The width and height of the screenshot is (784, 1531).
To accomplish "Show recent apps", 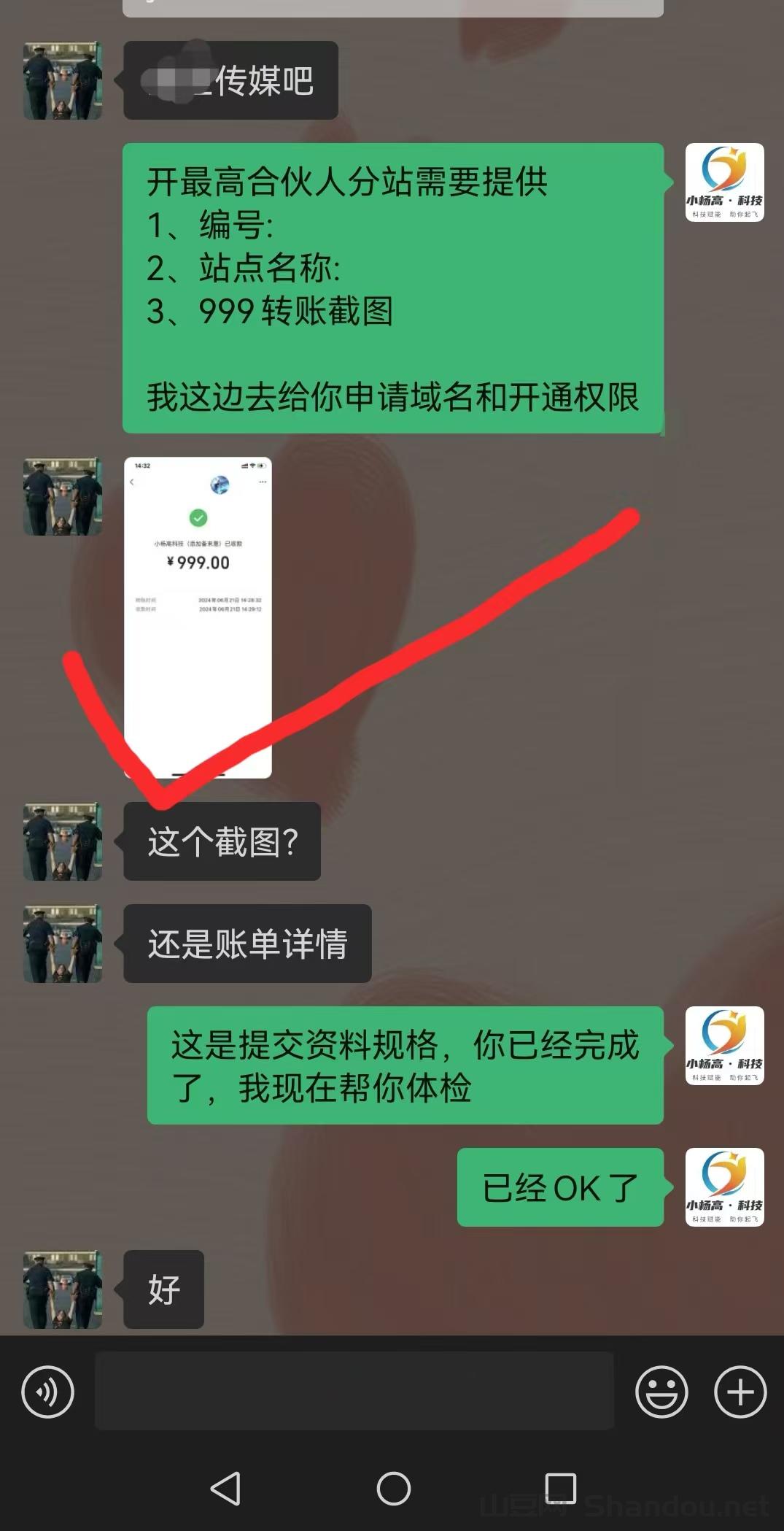I will (x=560, y=1488).
